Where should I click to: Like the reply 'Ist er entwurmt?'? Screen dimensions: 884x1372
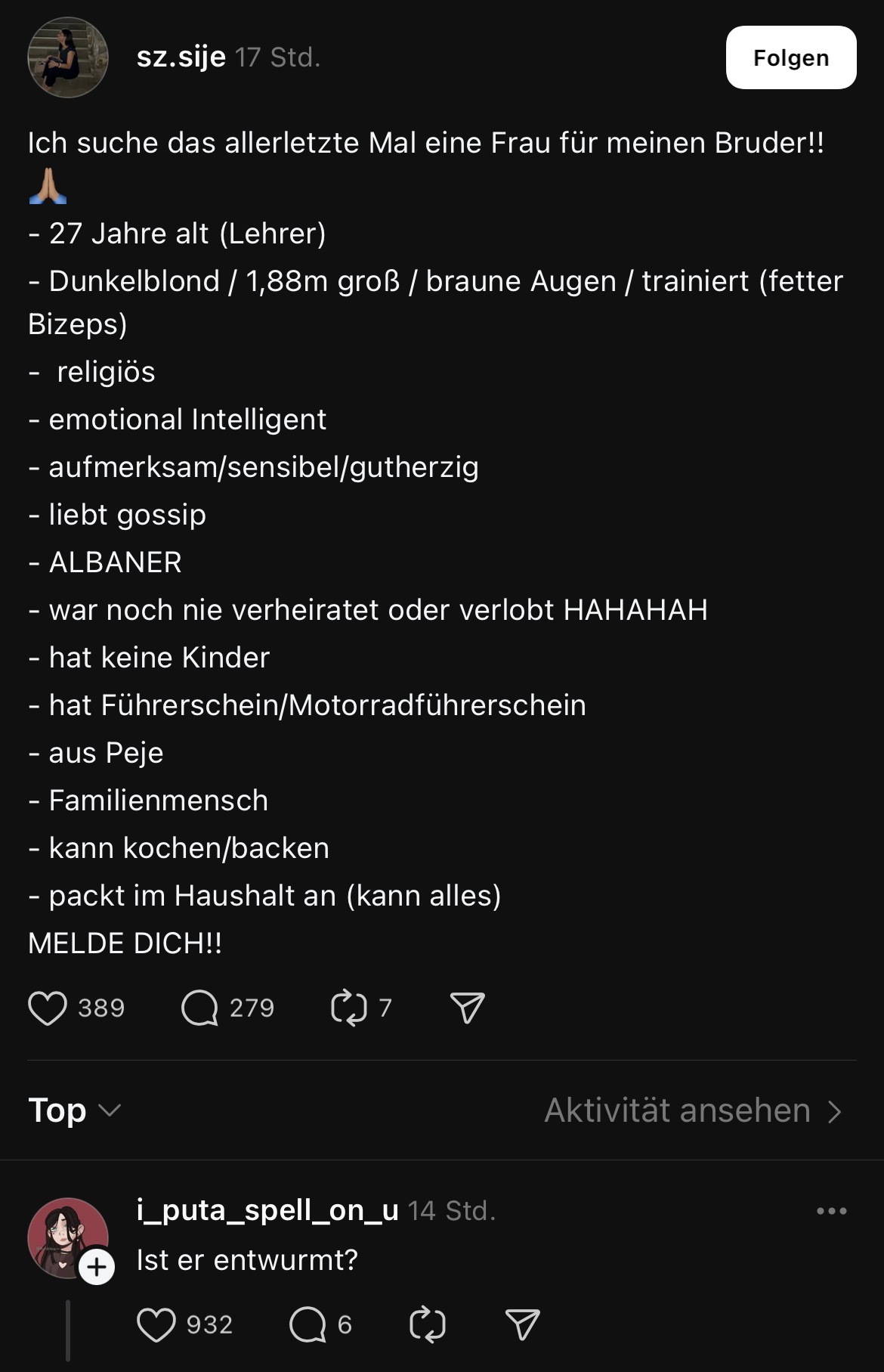[x=156, y=1324]
